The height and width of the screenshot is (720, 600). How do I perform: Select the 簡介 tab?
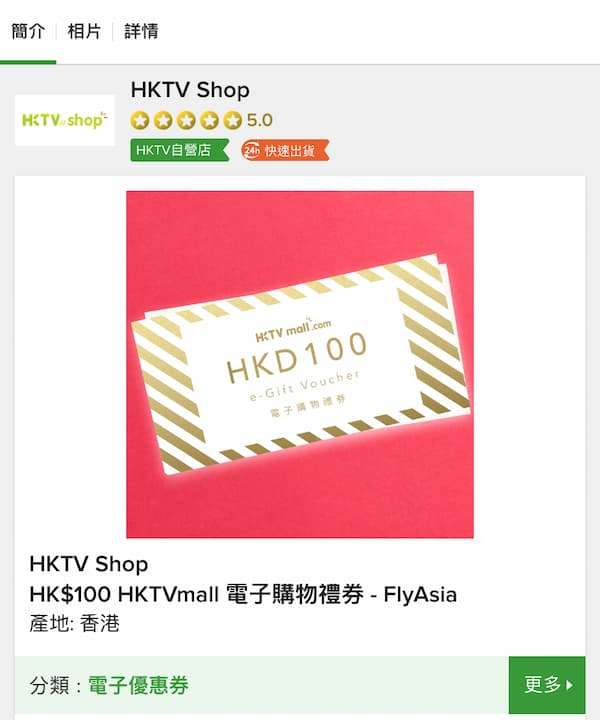coord(28,31)
